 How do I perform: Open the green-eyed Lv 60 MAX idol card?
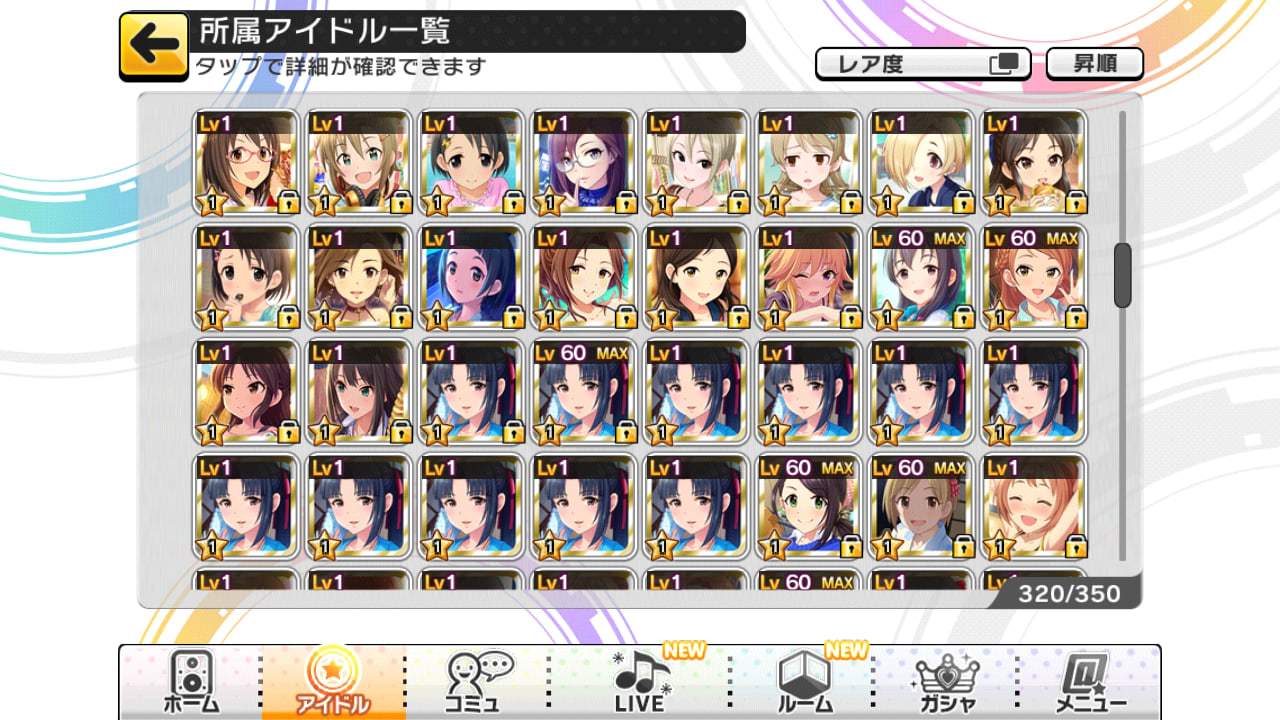click(808, 506)
